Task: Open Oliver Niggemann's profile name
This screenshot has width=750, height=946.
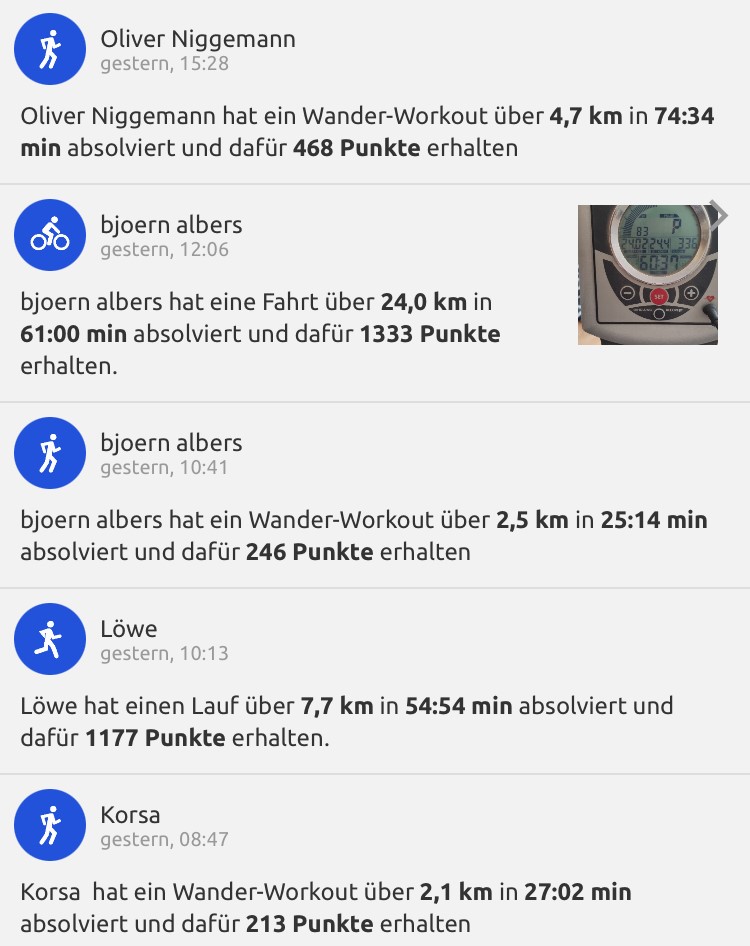Action: pyautogui.click(x=196, y=38)
